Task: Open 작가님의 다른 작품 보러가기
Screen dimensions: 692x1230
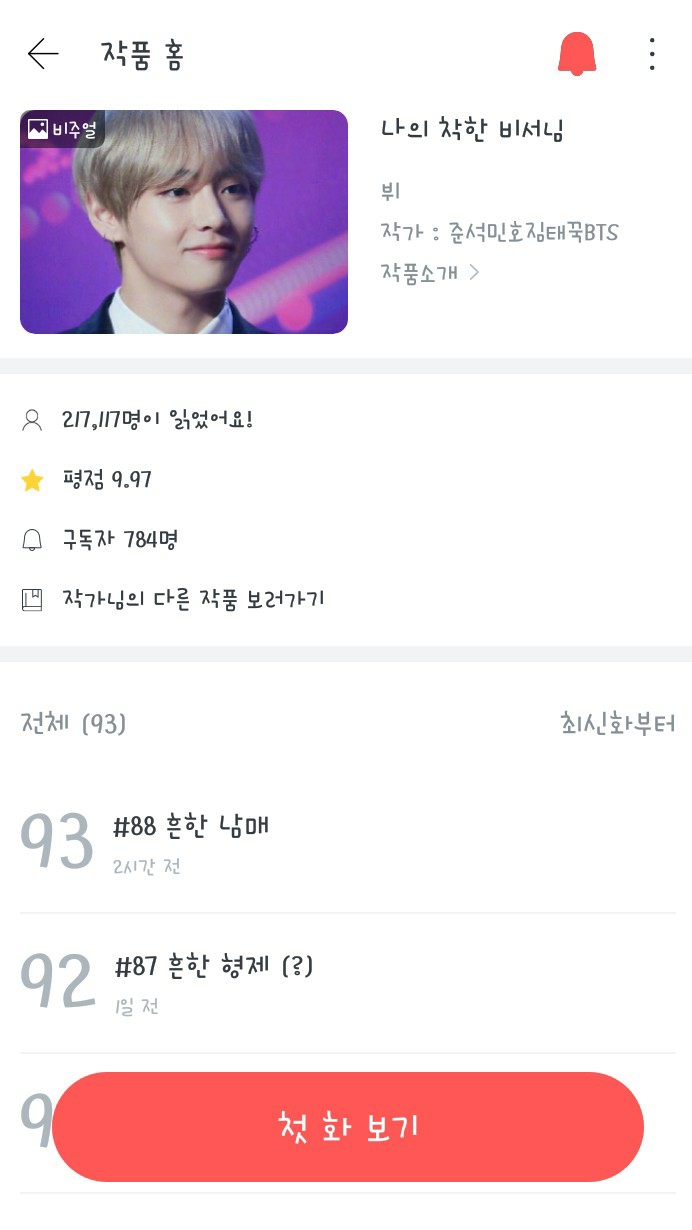Action: coord(193,600)
